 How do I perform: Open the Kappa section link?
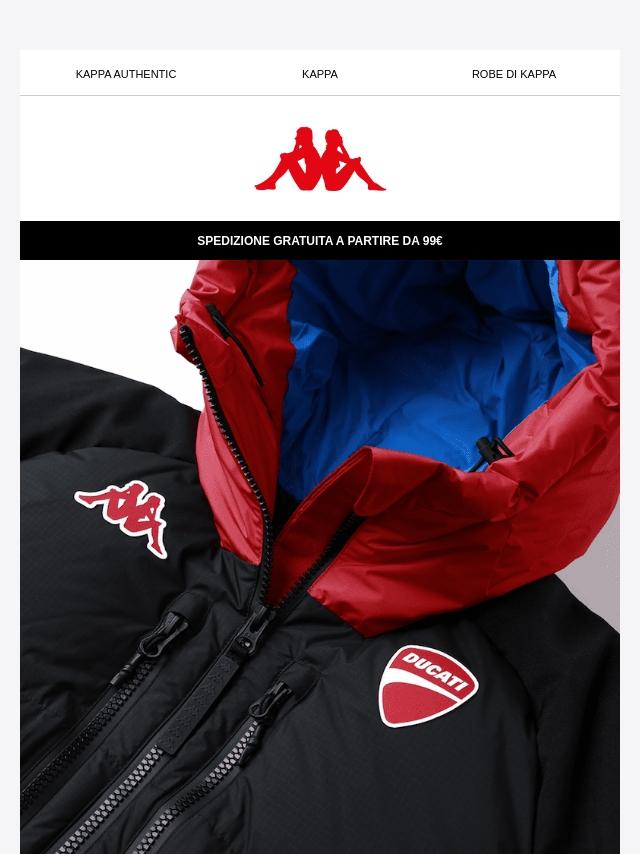pyautogui.click(x=320, y=74)
